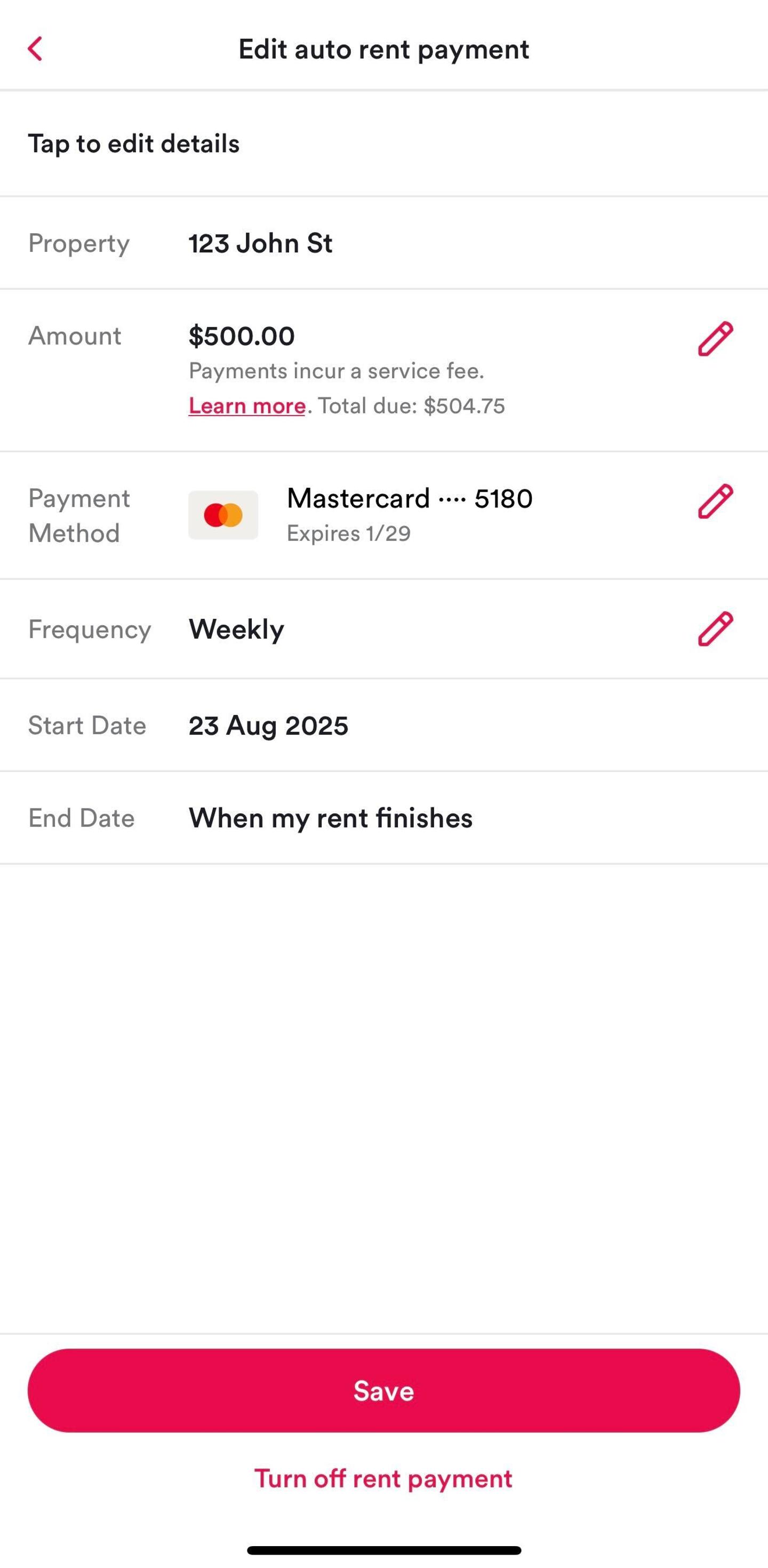
Task: Edit the $500.00 rent amount
Action: pyautogui.click(x=715, y=338)
